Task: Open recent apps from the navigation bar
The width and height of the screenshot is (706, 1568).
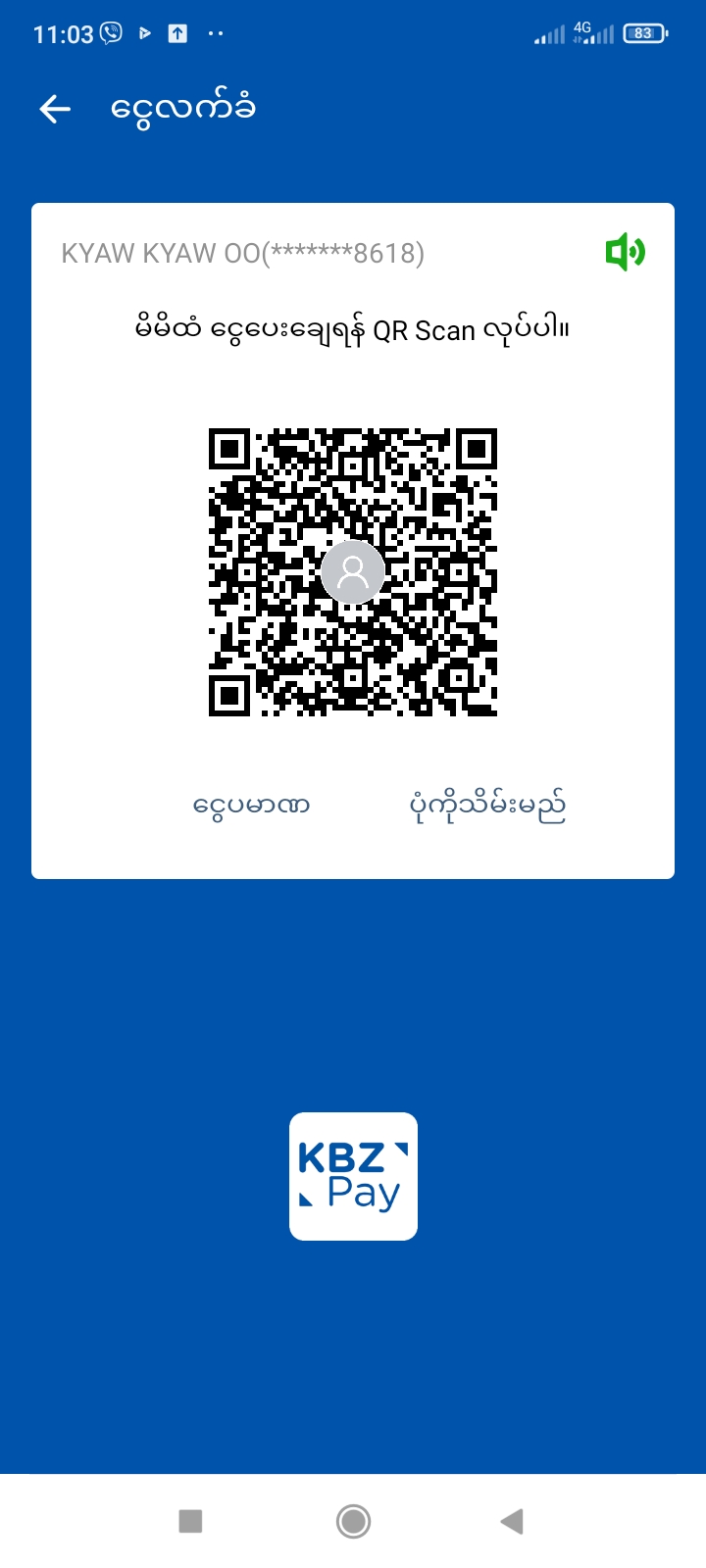Action: [190, 1521]
